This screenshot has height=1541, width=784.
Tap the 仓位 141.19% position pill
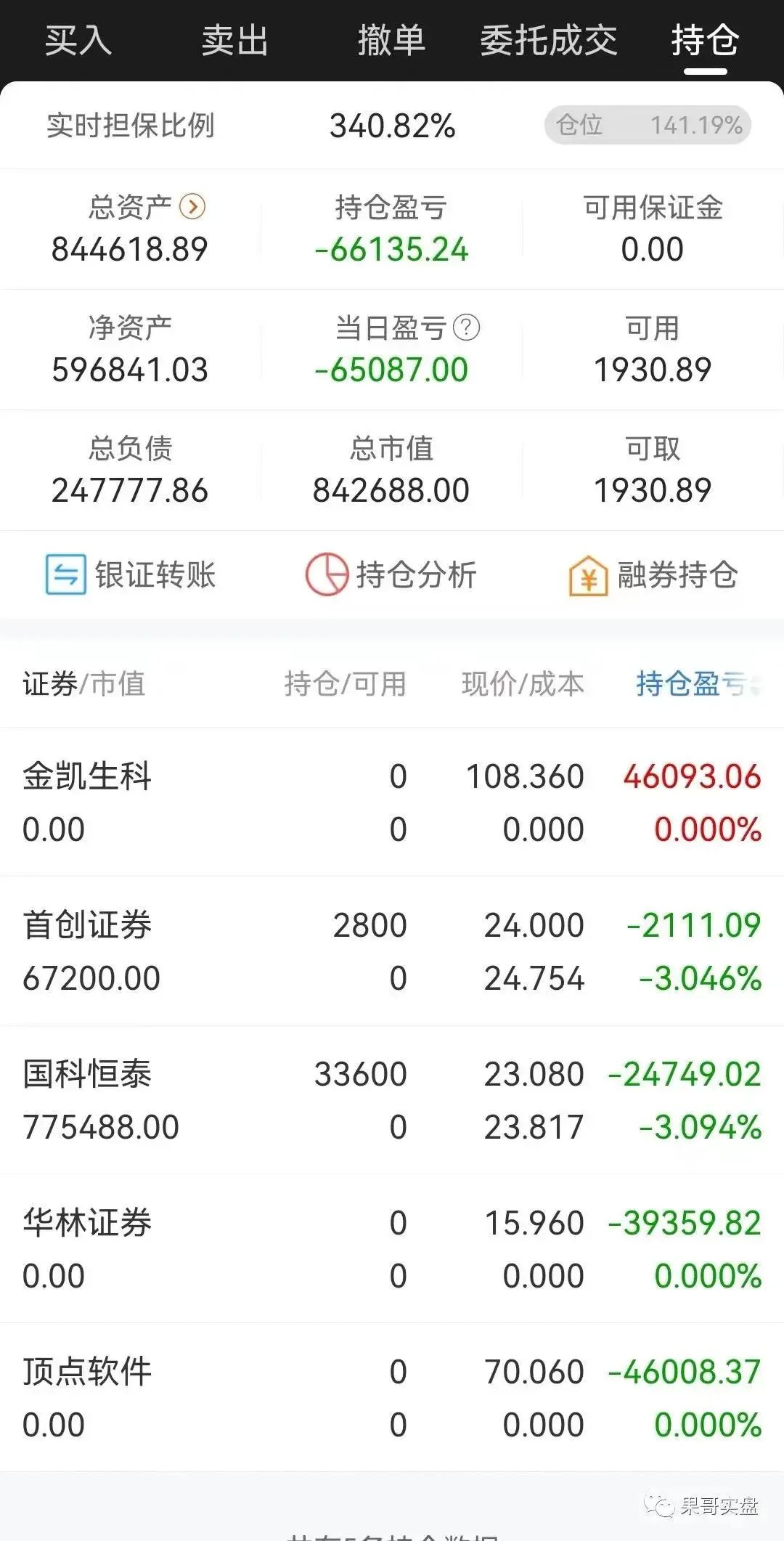648,125
